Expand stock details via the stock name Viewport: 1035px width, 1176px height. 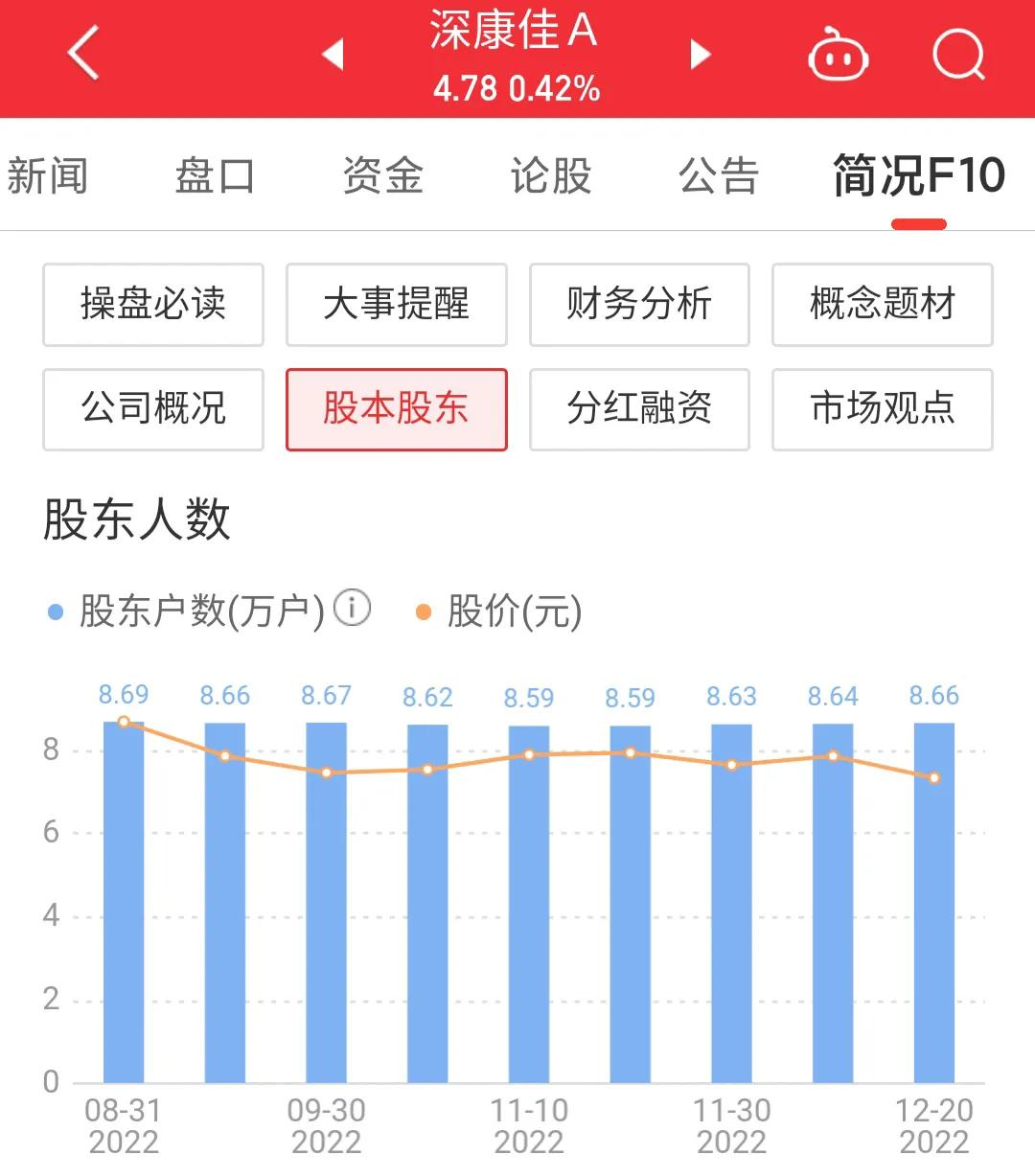point(516,31)
